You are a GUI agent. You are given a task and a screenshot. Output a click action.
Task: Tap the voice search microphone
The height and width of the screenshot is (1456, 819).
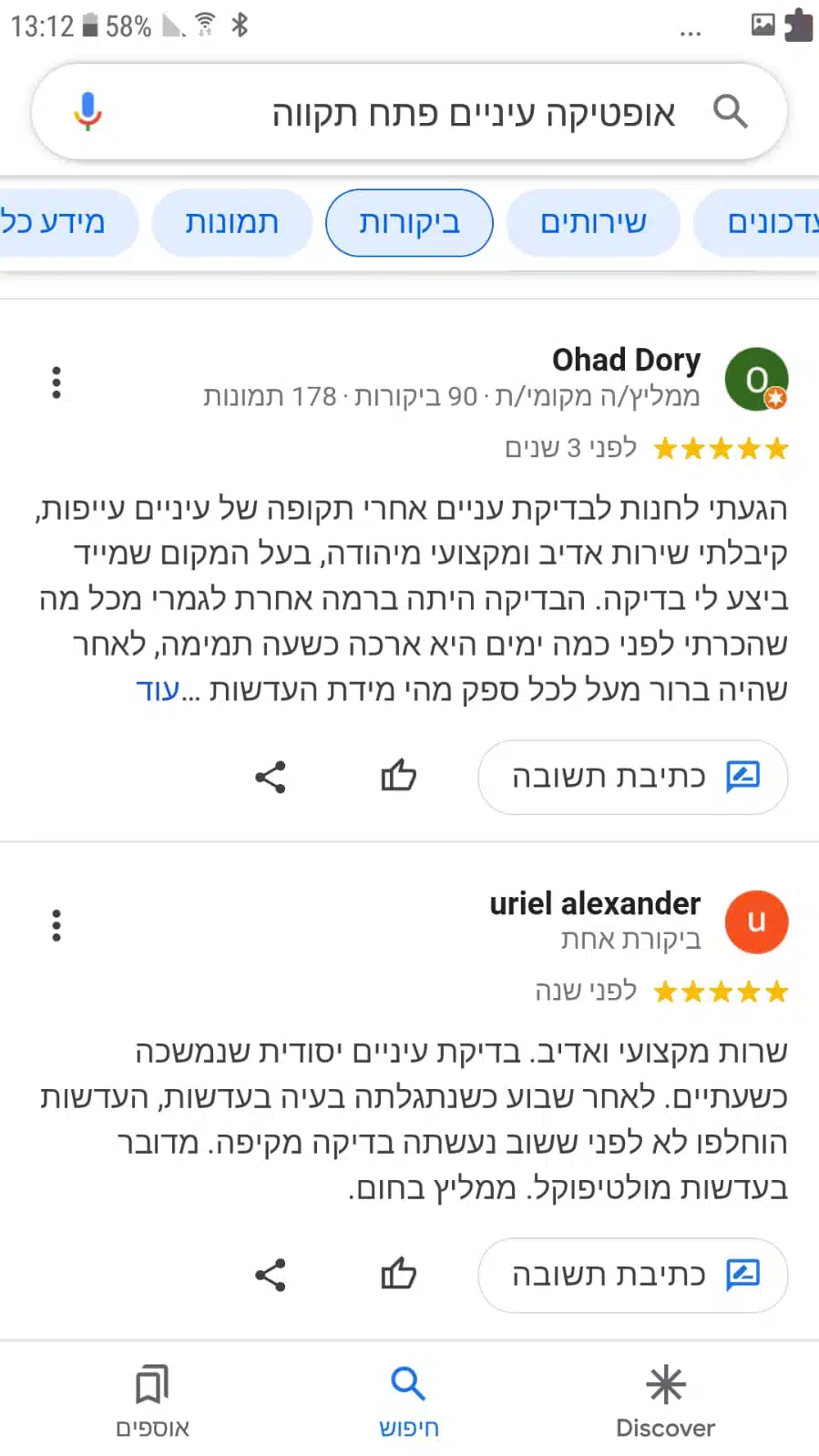click(87, 112)
